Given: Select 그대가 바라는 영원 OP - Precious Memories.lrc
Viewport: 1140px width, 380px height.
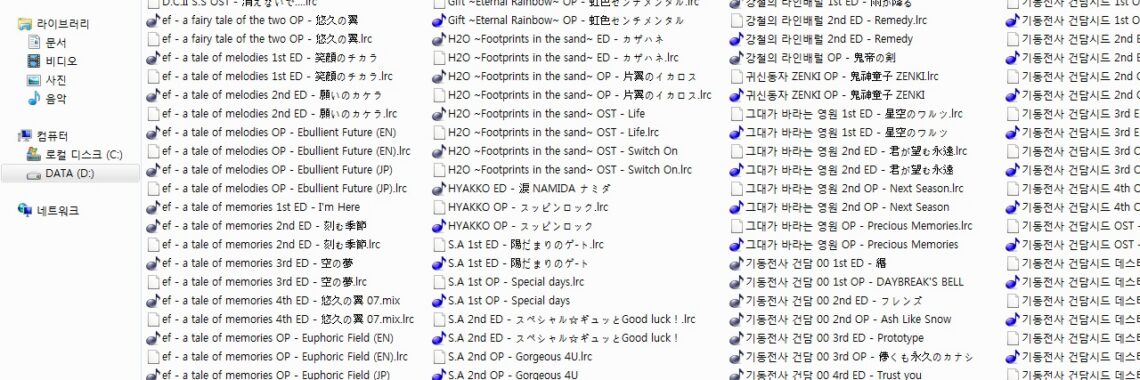Looking at the screenshot, I should click(x=858, y=226).
